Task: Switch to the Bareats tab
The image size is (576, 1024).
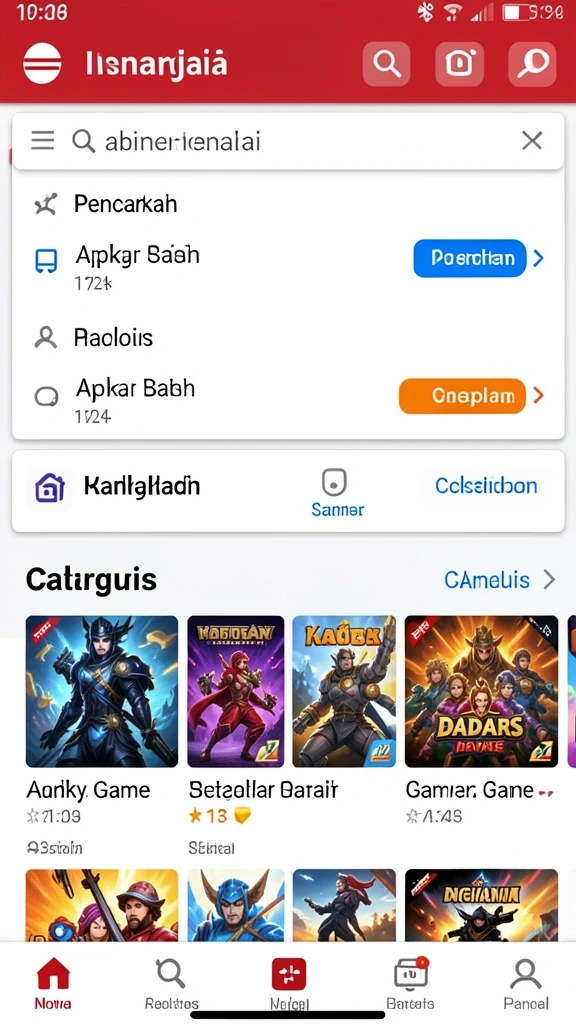Action: [x=410, y=984]
